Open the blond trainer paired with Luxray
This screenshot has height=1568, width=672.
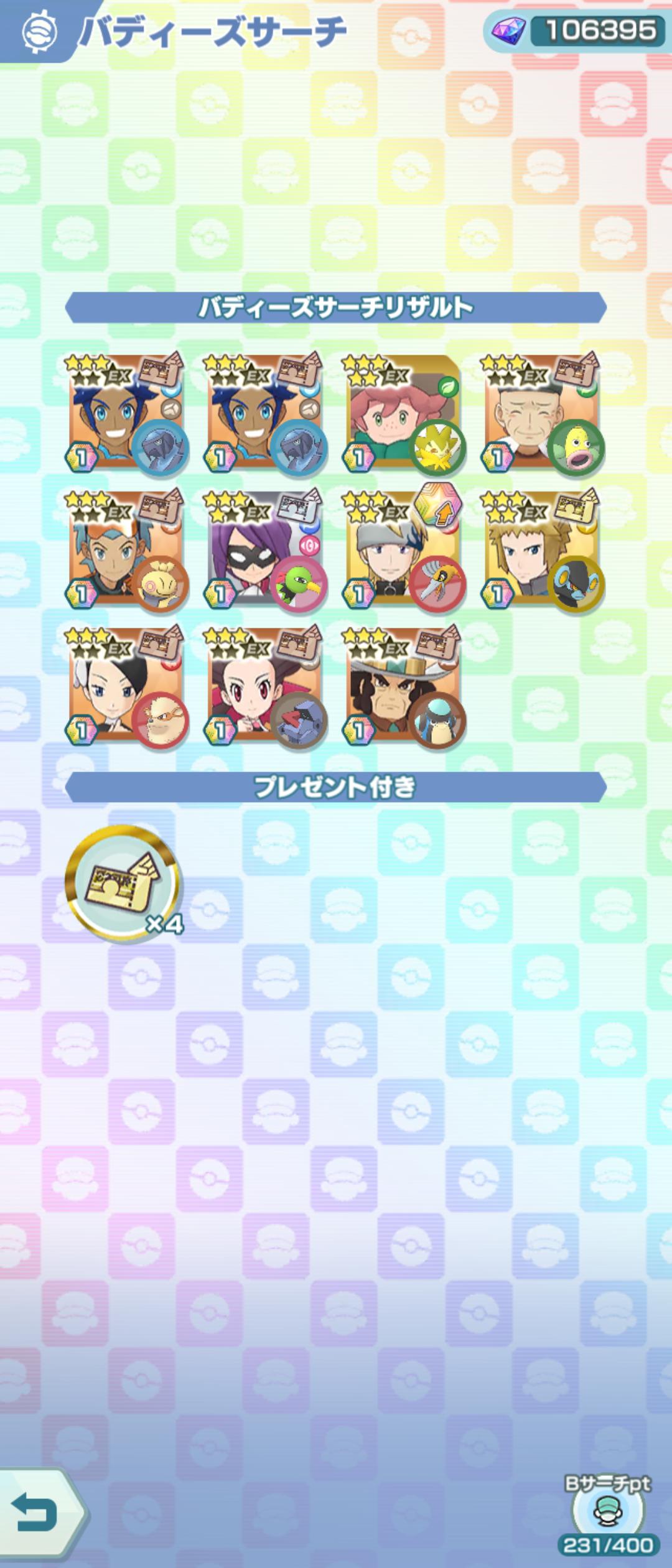541,549
